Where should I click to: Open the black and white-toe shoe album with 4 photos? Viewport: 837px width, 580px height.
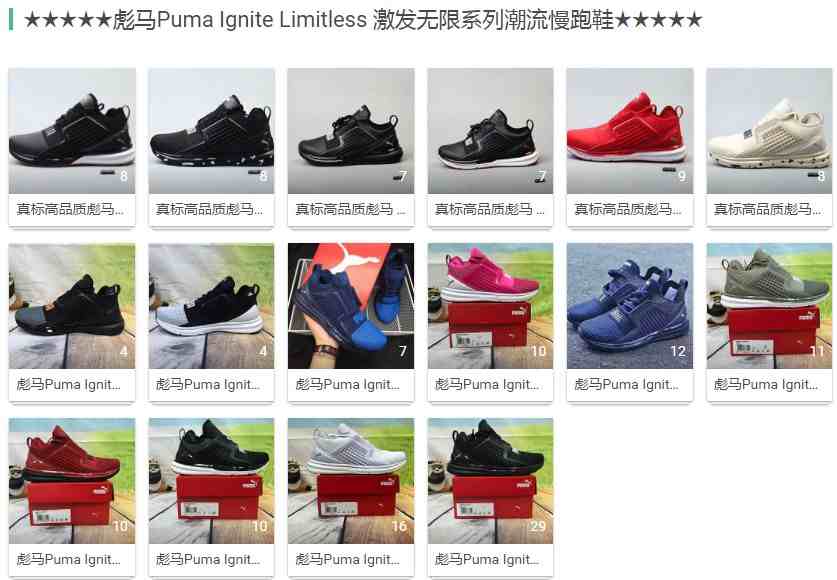coord(211,306)
